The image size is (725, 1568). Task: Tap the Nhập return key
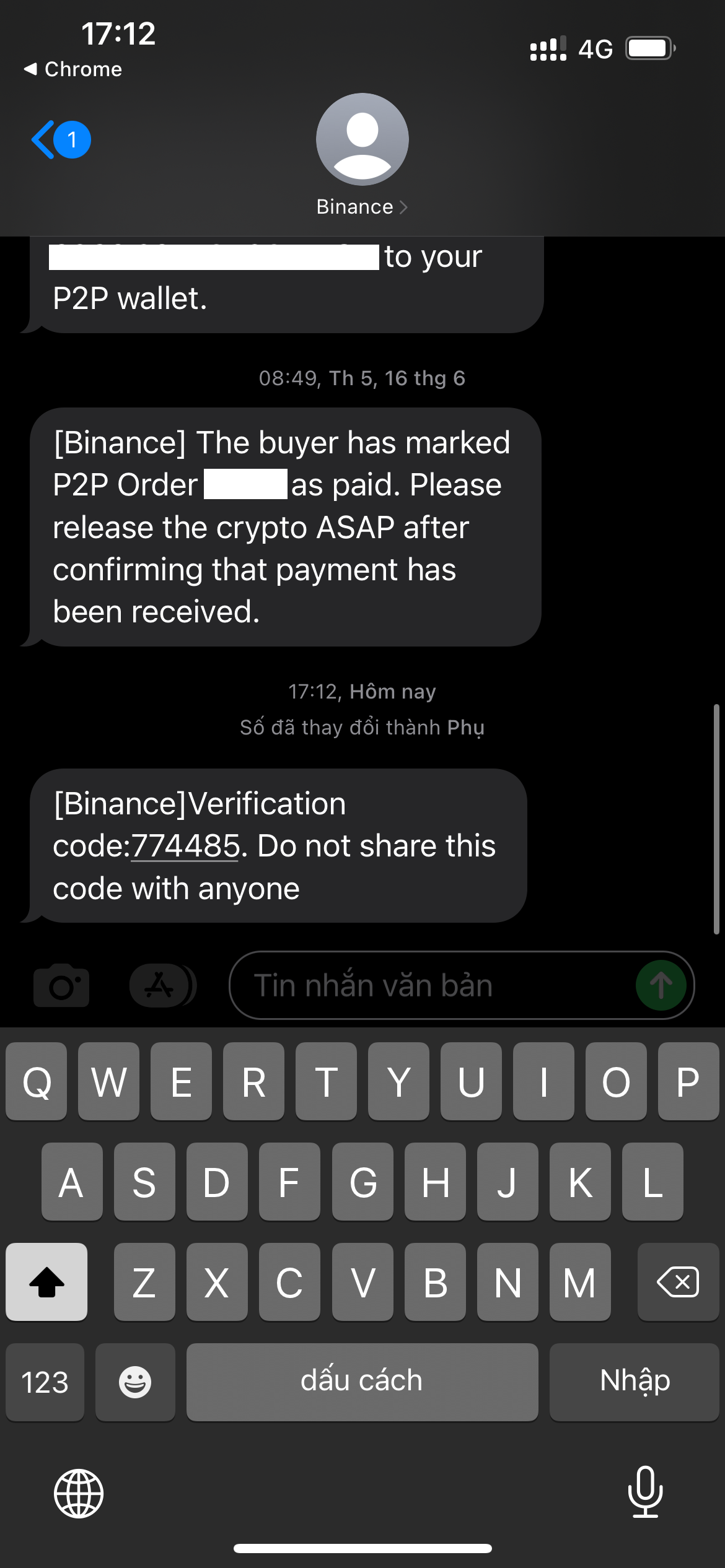(634, 1382)
